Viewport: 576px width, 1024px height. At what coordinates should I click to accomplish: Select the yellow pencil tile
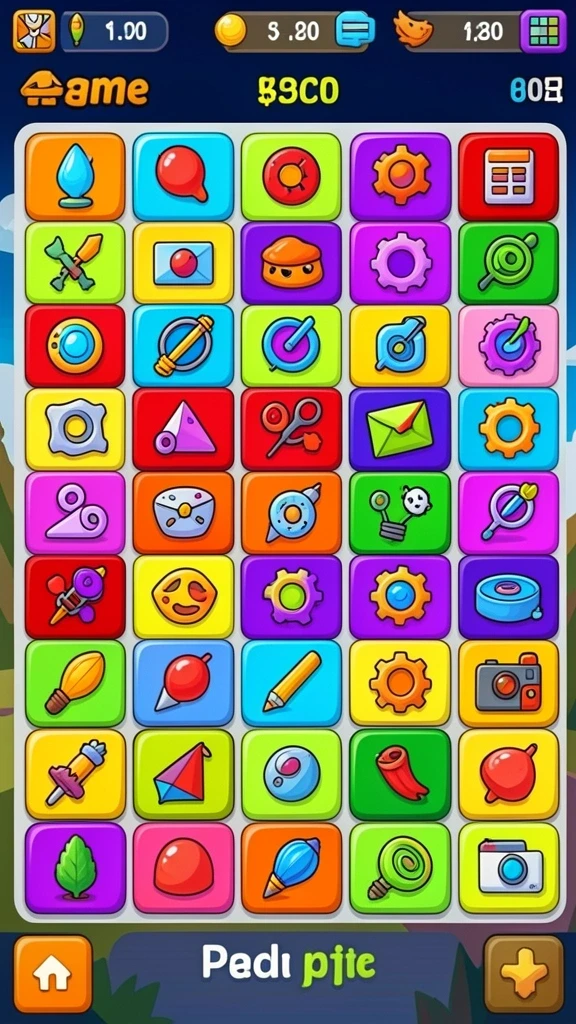[x=291, y=683]
